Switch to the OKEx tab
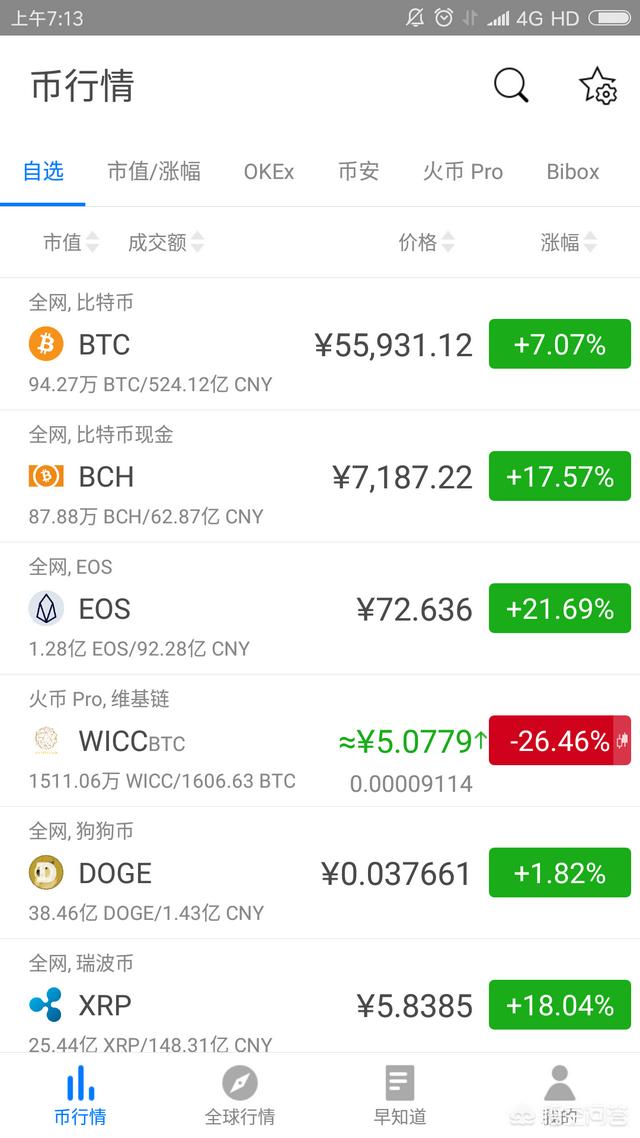This screenshot has width=640, height=1138. click(269, 172)
